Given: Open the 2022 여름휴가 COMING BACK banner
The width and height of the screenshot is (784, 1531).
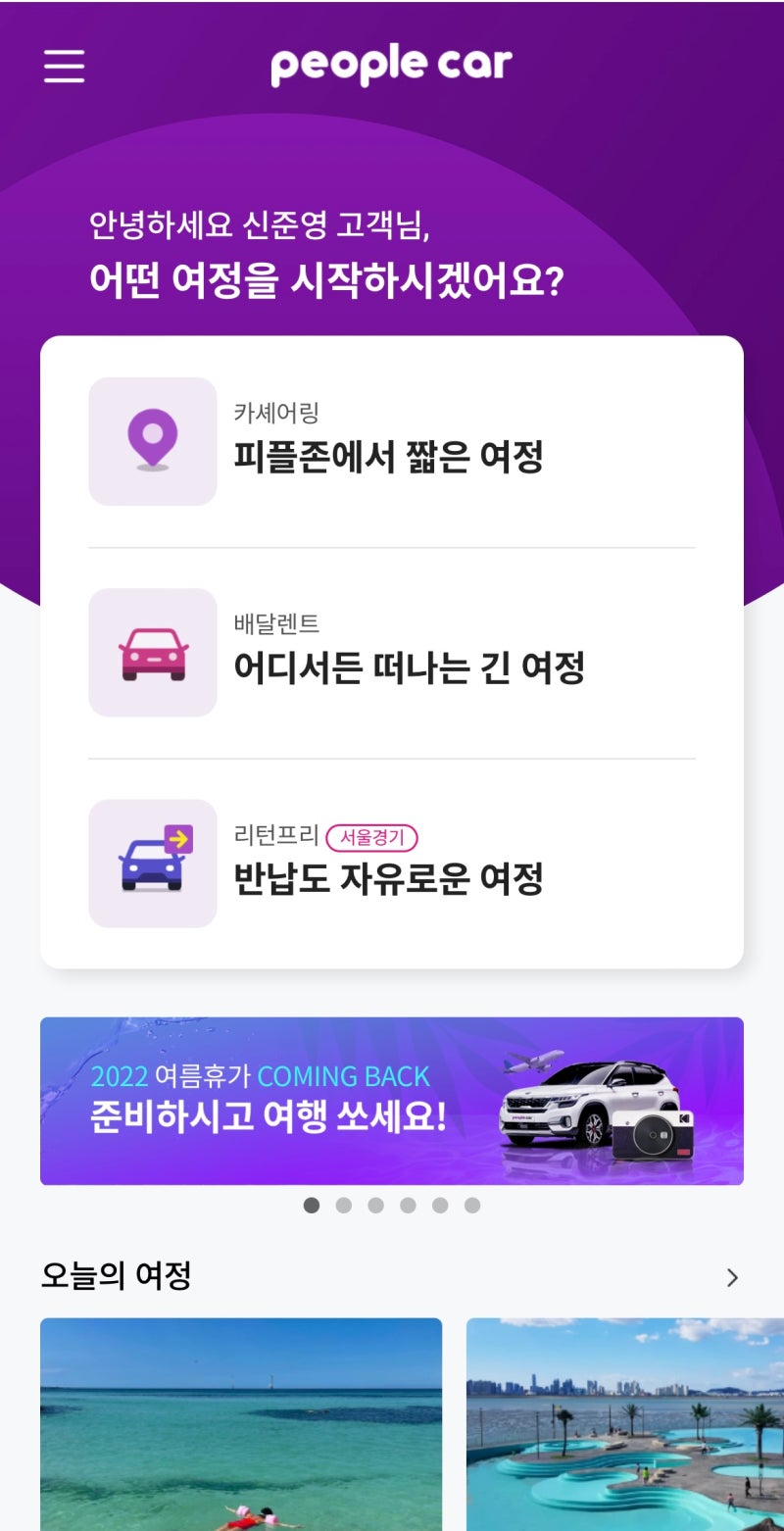Looking at the screenshot, I should tap(391, 1101).
